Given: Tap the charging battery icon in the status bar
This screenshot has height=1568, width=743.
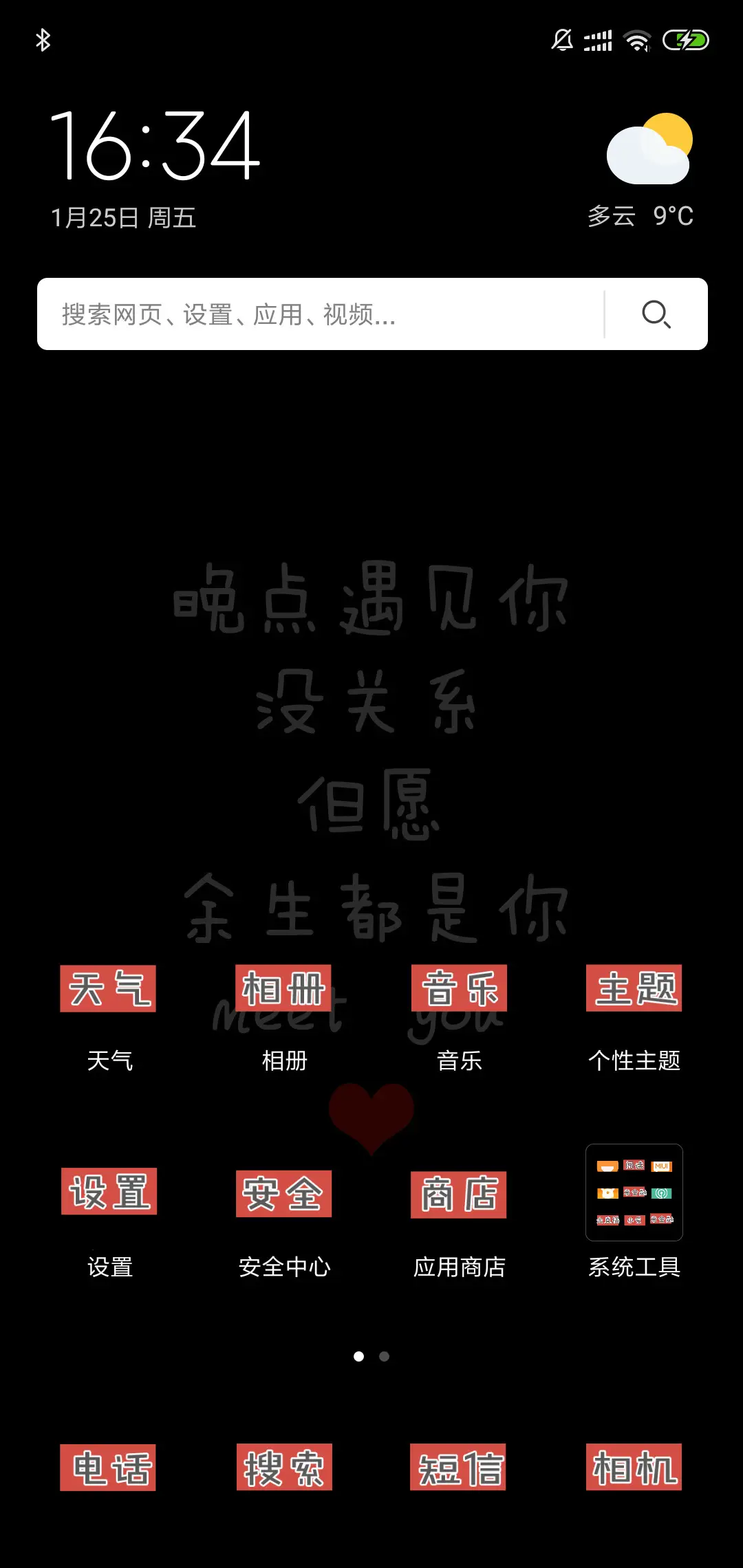Looking at the screenshot, I should click(684, 41).
